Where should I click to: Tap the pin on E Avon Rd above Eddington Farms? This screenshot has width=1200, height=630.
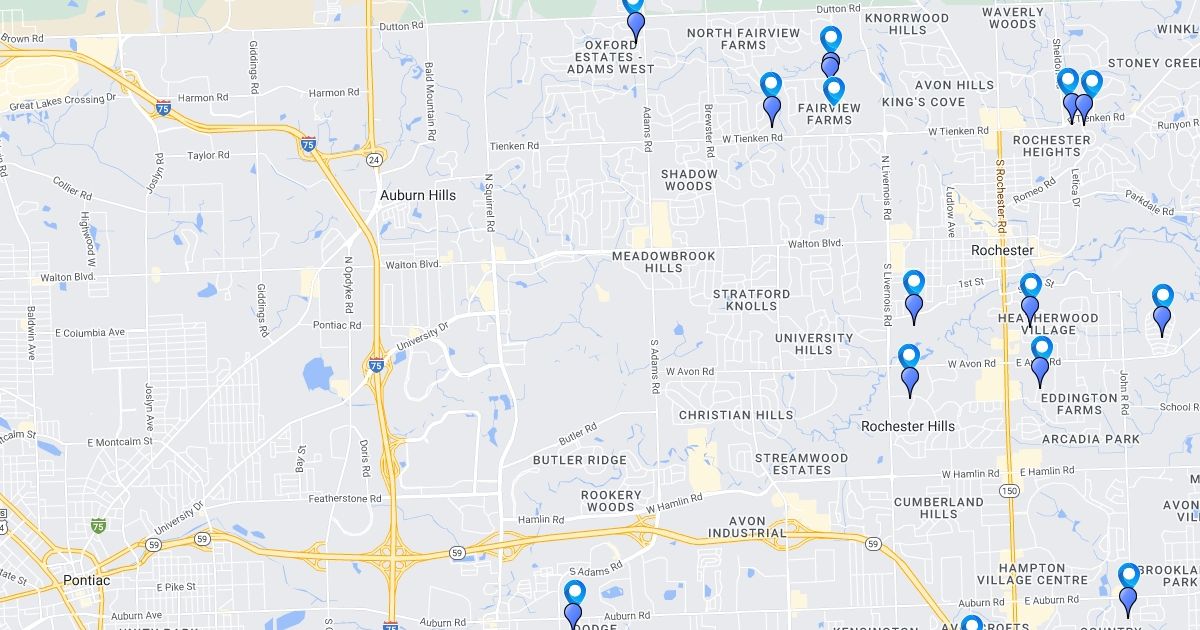[1041, 362]
